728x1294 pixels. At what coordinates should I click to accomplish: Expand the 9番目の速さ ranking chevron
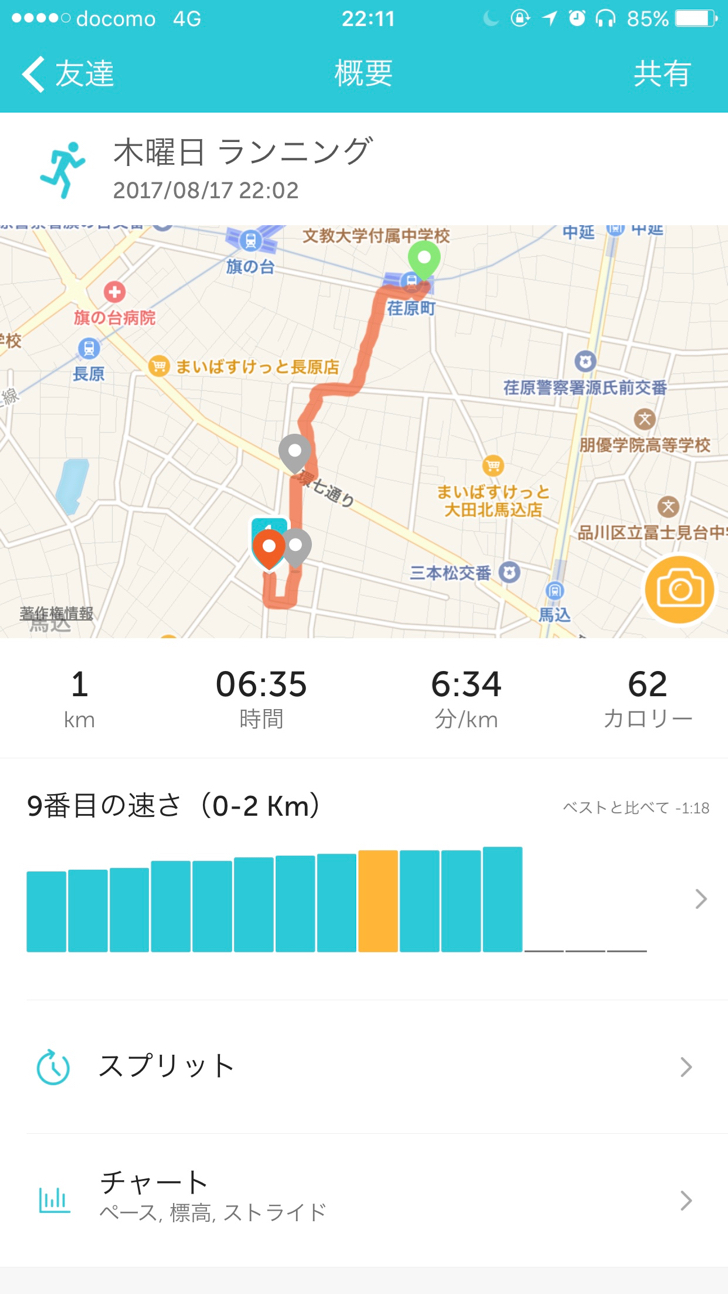701,899
